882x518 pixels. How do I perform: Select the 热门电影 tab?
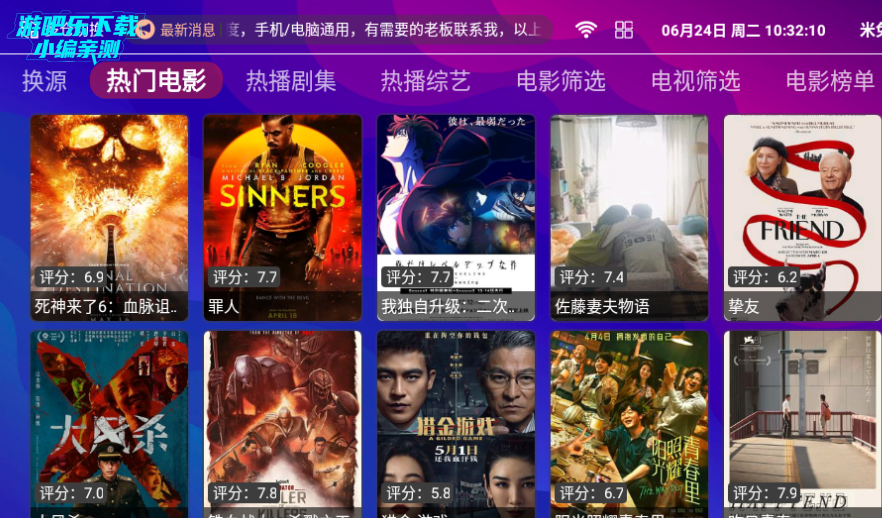[156, 81]
